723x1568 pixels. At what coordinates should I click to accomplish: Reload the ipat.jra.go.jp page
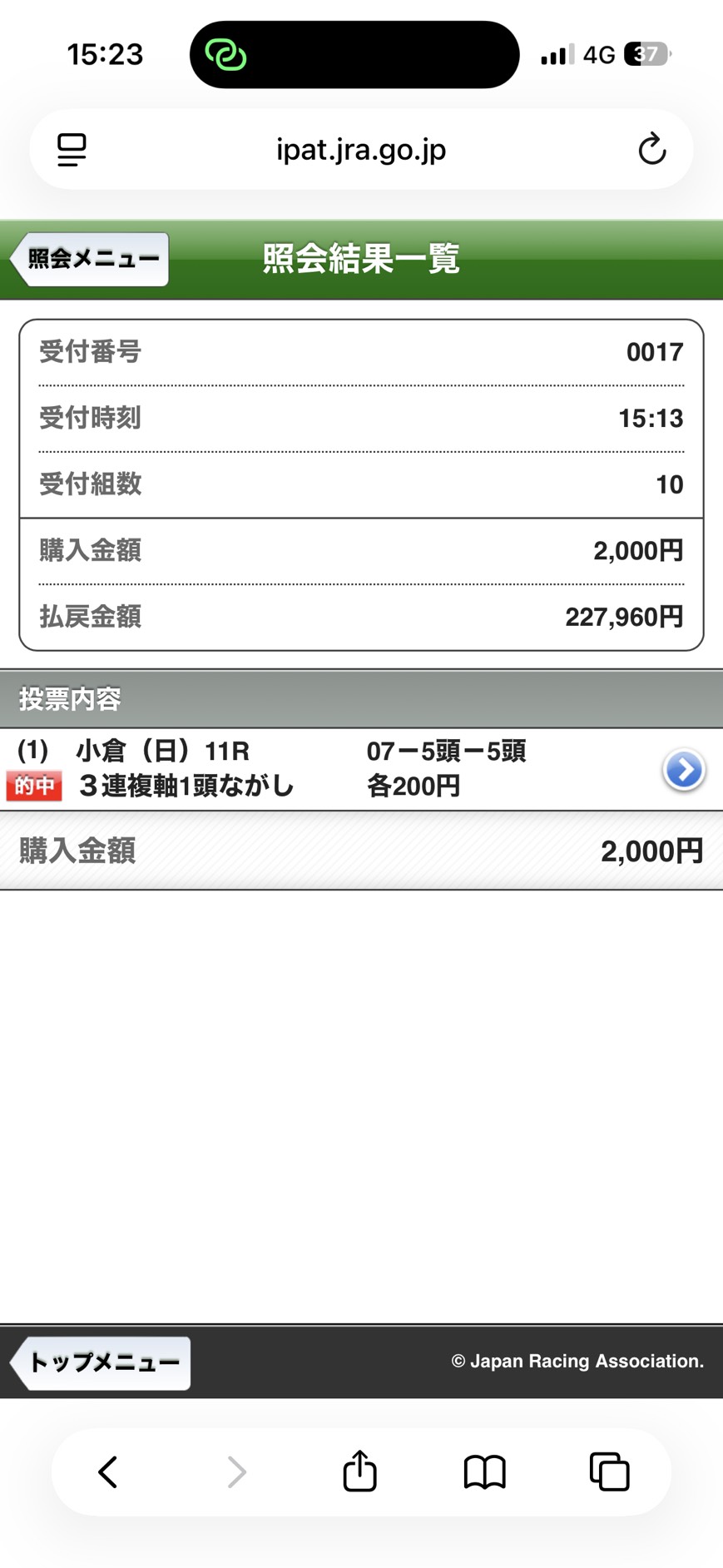click(x=651, y=150)
